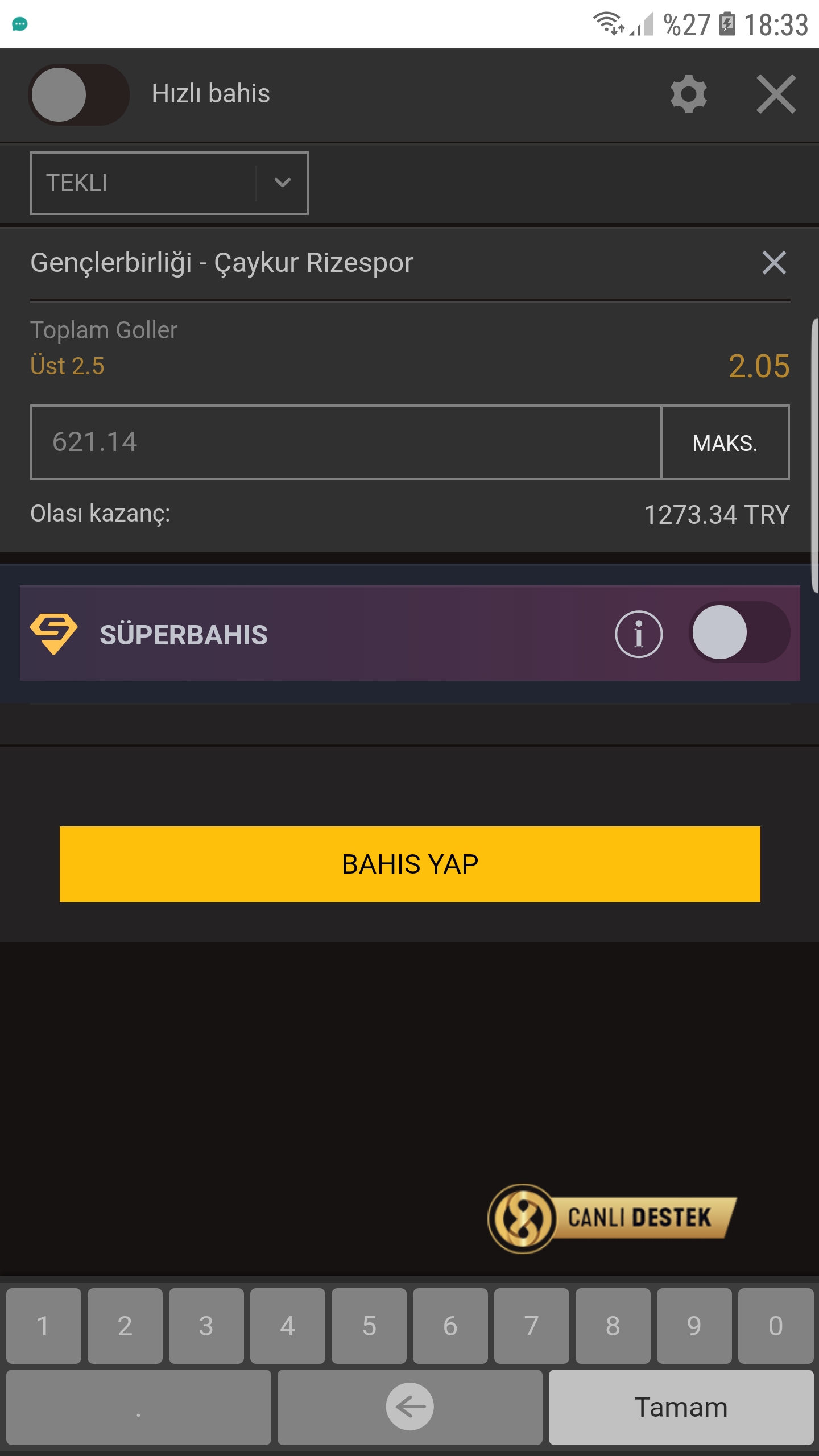Confirm entry with the Tamam key
Viewport: 819px width, 1456px height.
(681, 1407)
